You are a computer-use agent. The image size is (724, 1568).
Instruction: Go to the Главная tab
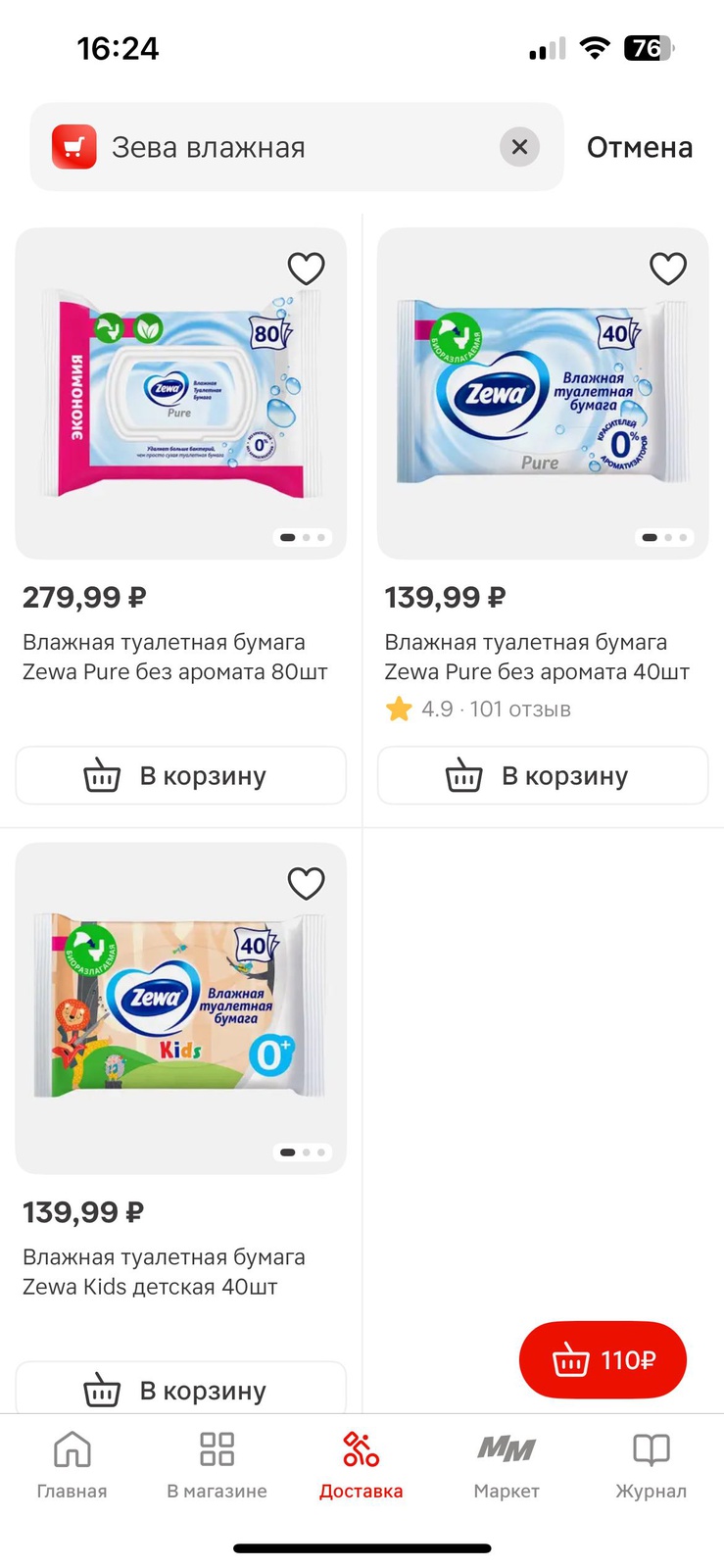pyautogui.click(x=72, y=1463)
